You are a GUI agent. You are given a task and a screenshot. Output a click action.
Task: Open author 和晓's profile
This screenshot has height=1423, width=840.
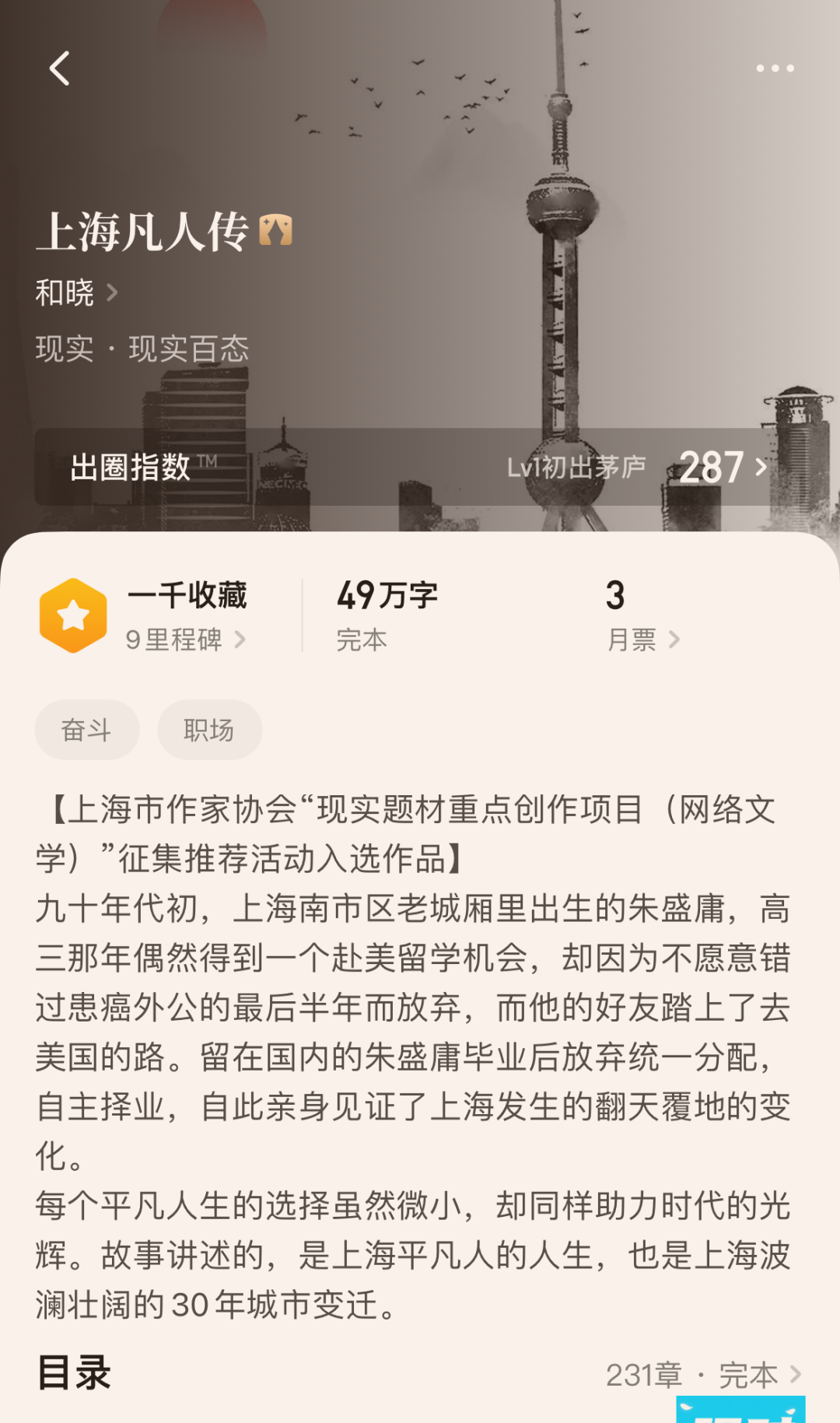click(x=76, y=293)
